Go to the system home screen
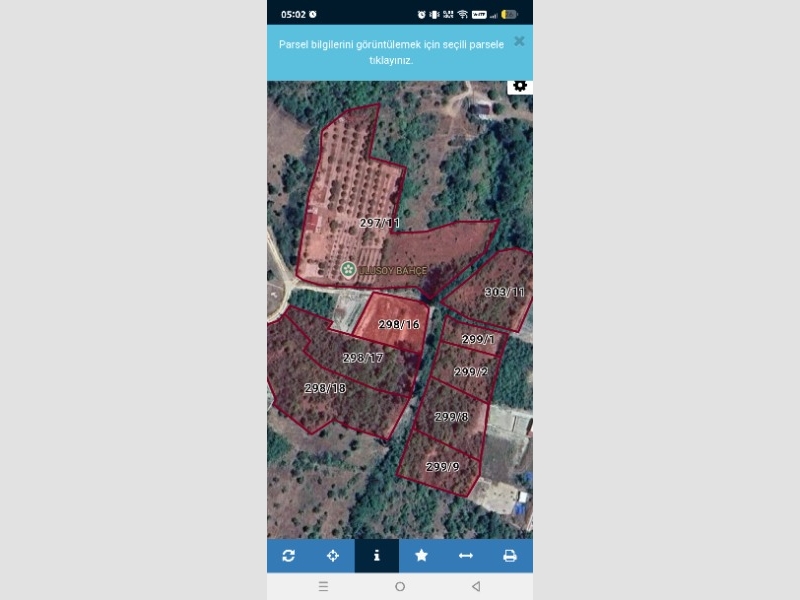The height and width of the screenshot is (600, 800). pyautogui.click(x=400, y=586)
